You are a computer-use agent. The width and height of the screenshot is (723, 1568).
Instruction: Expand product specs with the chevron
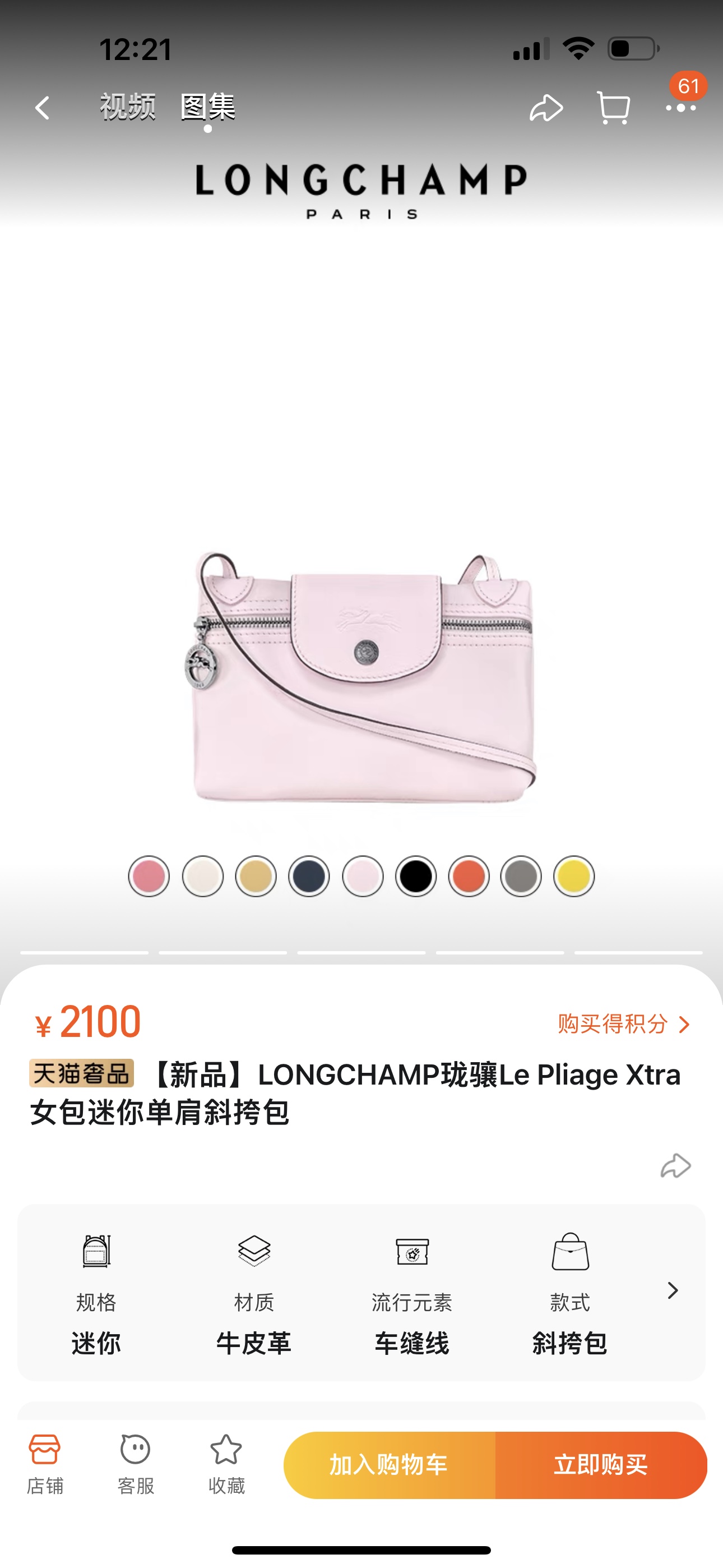click(x=673, y=1290)
